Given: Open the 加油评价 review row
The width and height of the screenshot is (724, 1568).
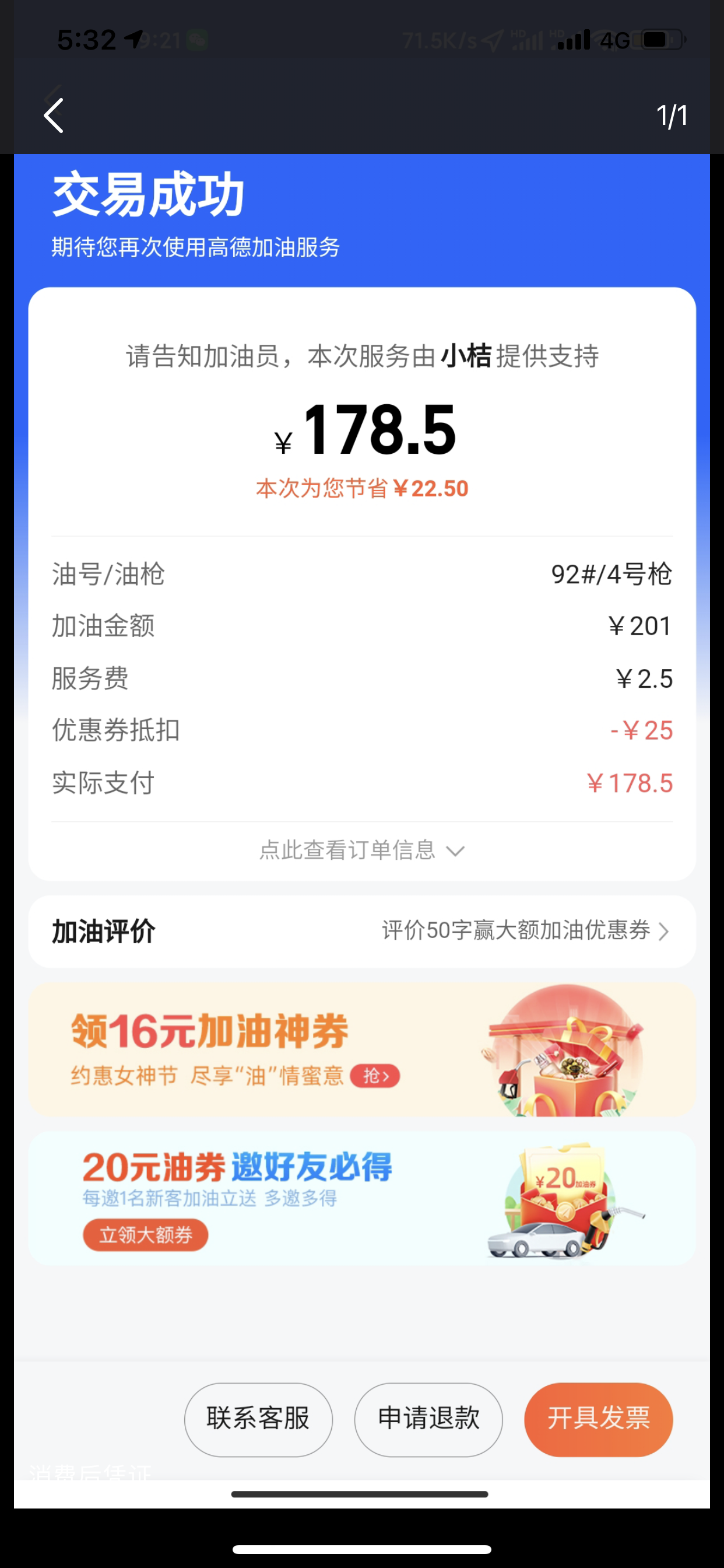Looking at the screenshot, I should click(361, 932).
